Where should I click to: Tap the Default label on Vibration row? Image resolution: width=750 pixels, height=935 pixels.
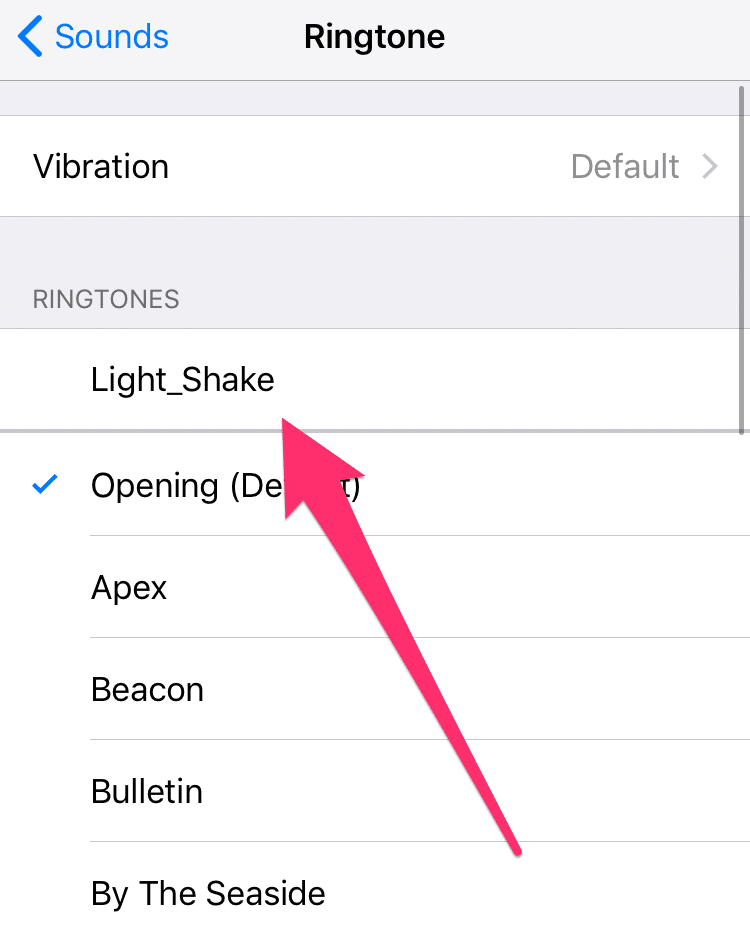(625, 167)
